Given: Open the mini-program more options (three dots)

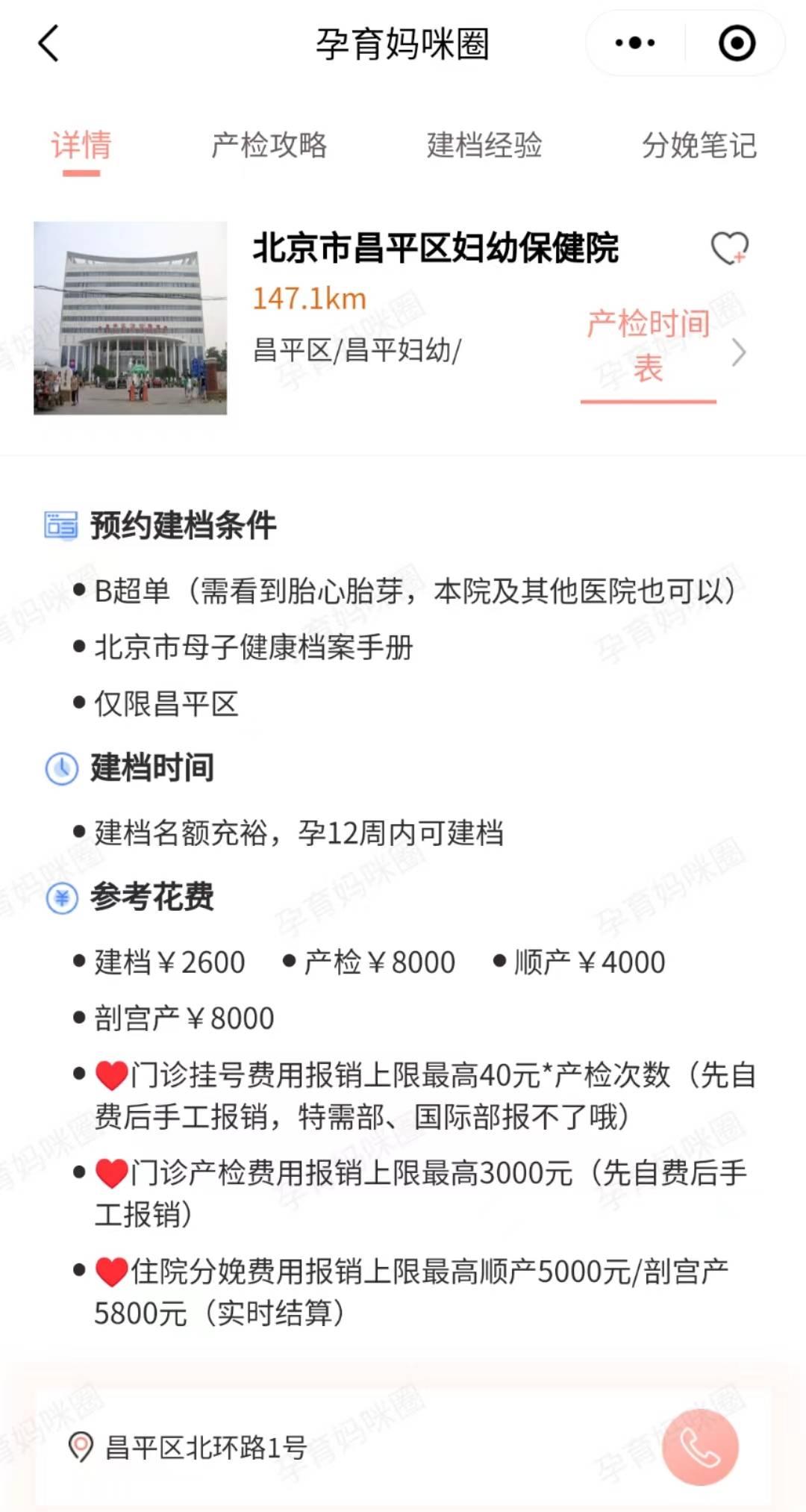Looking at the screenshot, I should pyautogui.click(x=631, y=43).
